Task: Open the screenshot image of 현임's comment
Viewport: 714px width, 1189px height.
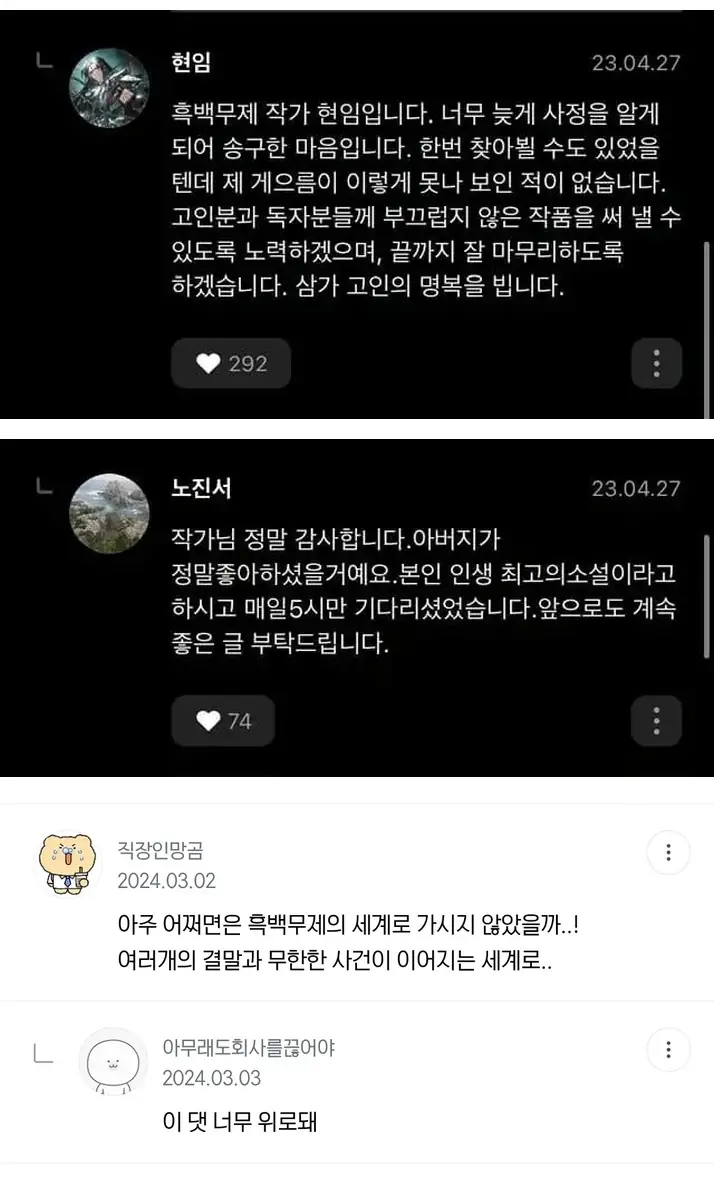Action: 357,214
